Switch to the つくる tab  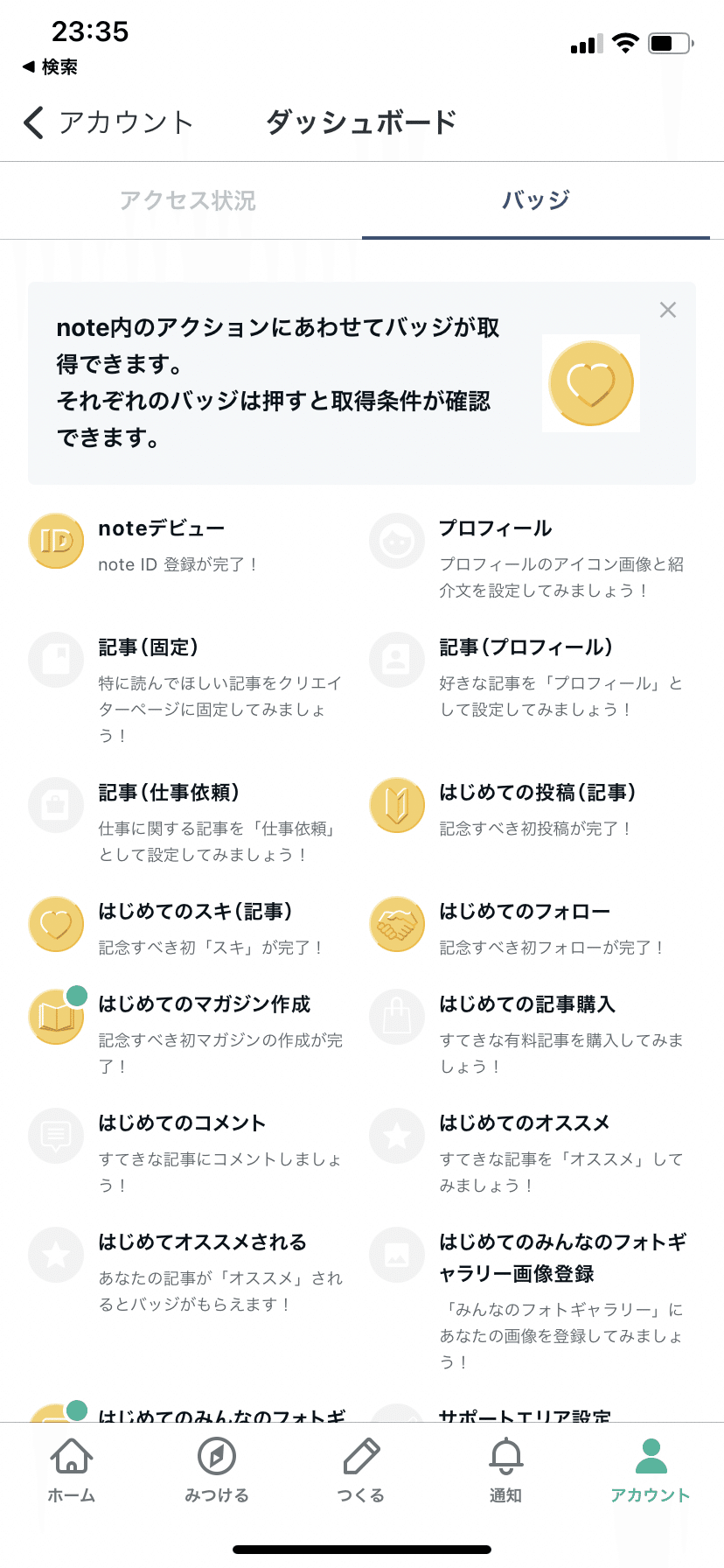tap(361, 1471)
